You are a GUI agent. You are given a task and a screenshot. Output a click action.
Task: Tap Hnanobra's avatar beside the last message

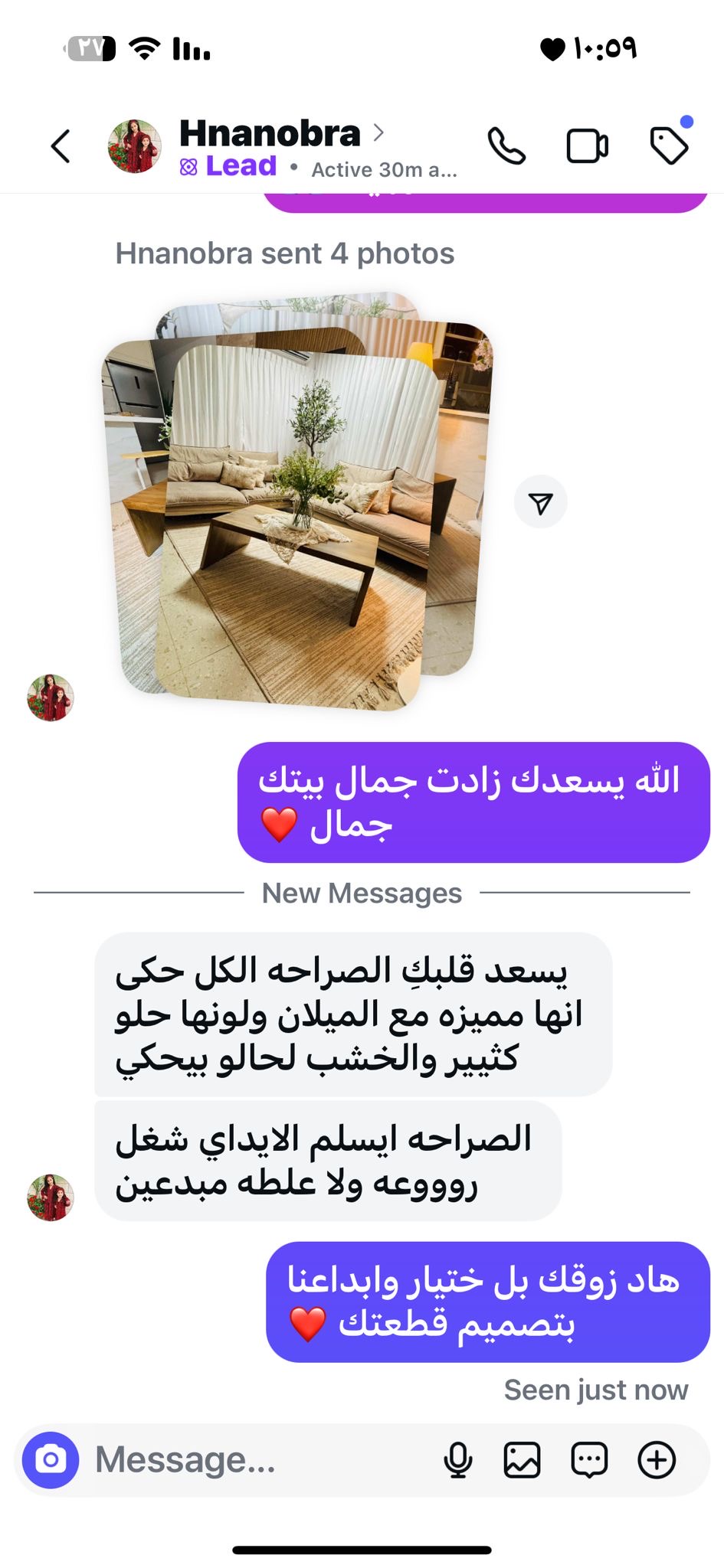coord(51,1197)
